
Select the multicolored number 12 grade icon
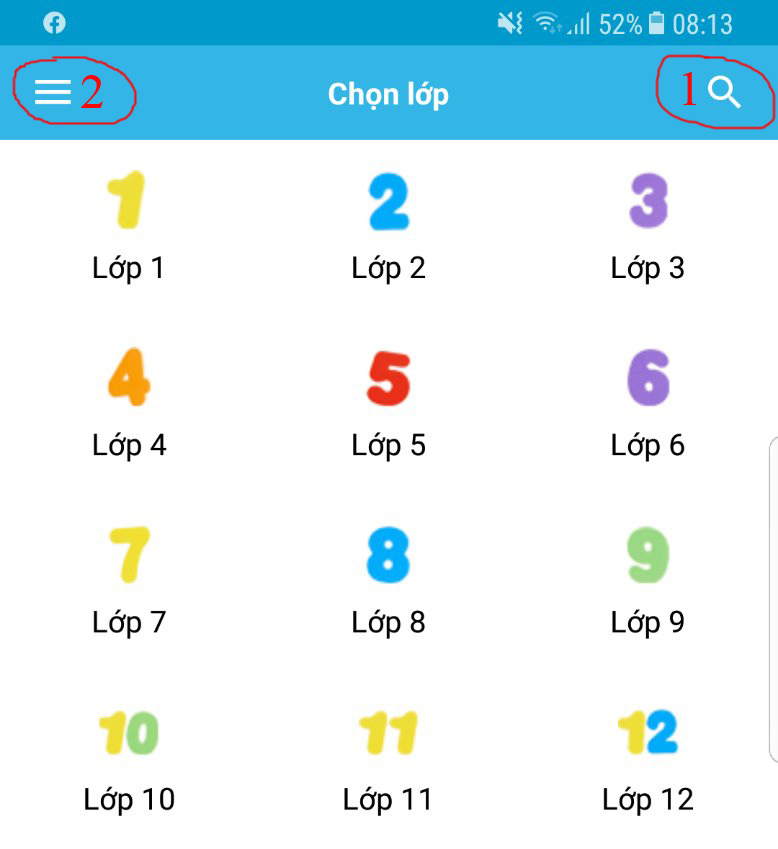pyautogui.click(x=648, y=733)
